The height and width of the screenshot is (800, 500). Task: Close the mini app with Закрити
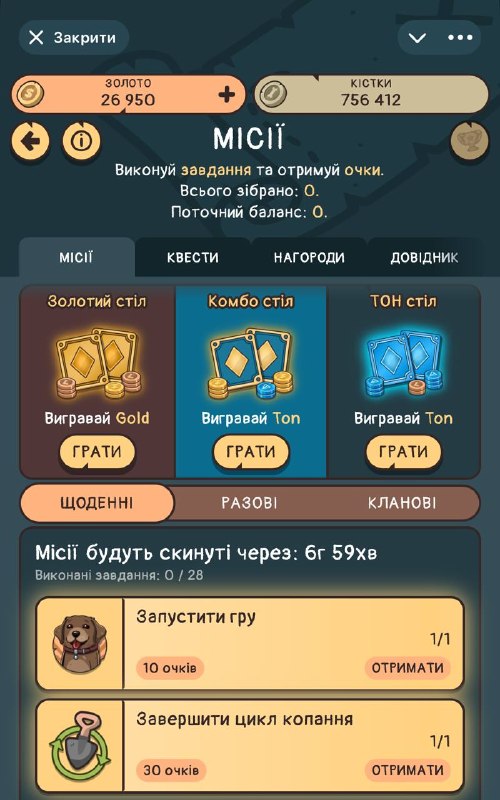tap(73, 37)
